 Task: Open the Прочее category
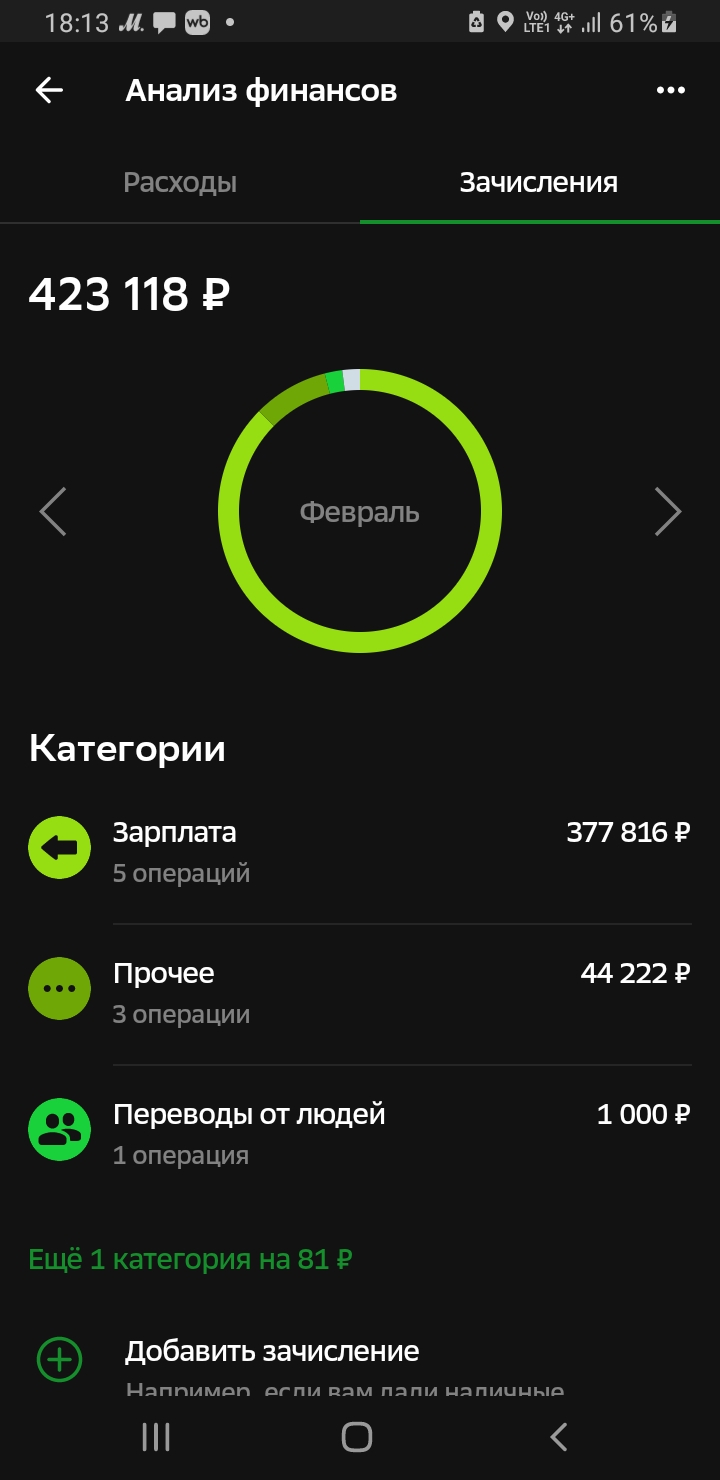click(x=360, y=992)
